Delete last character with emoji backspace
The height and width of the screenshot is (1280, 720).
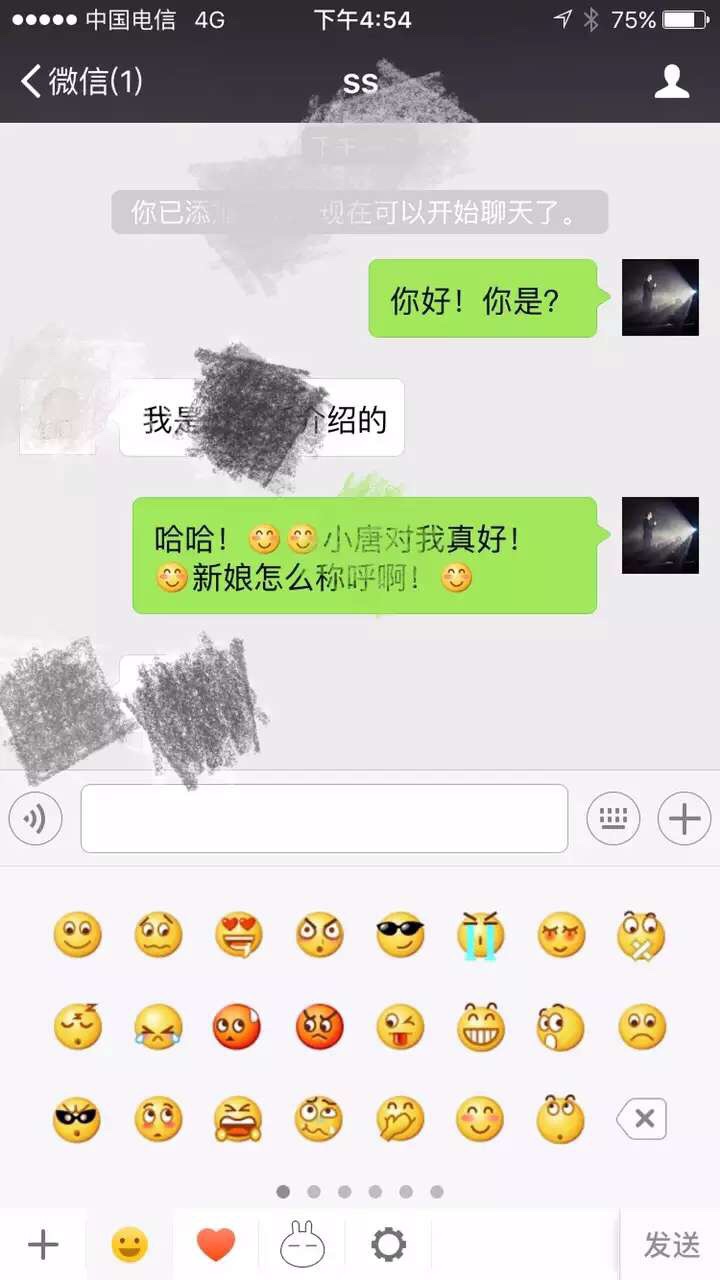[x=641, y=1119]
